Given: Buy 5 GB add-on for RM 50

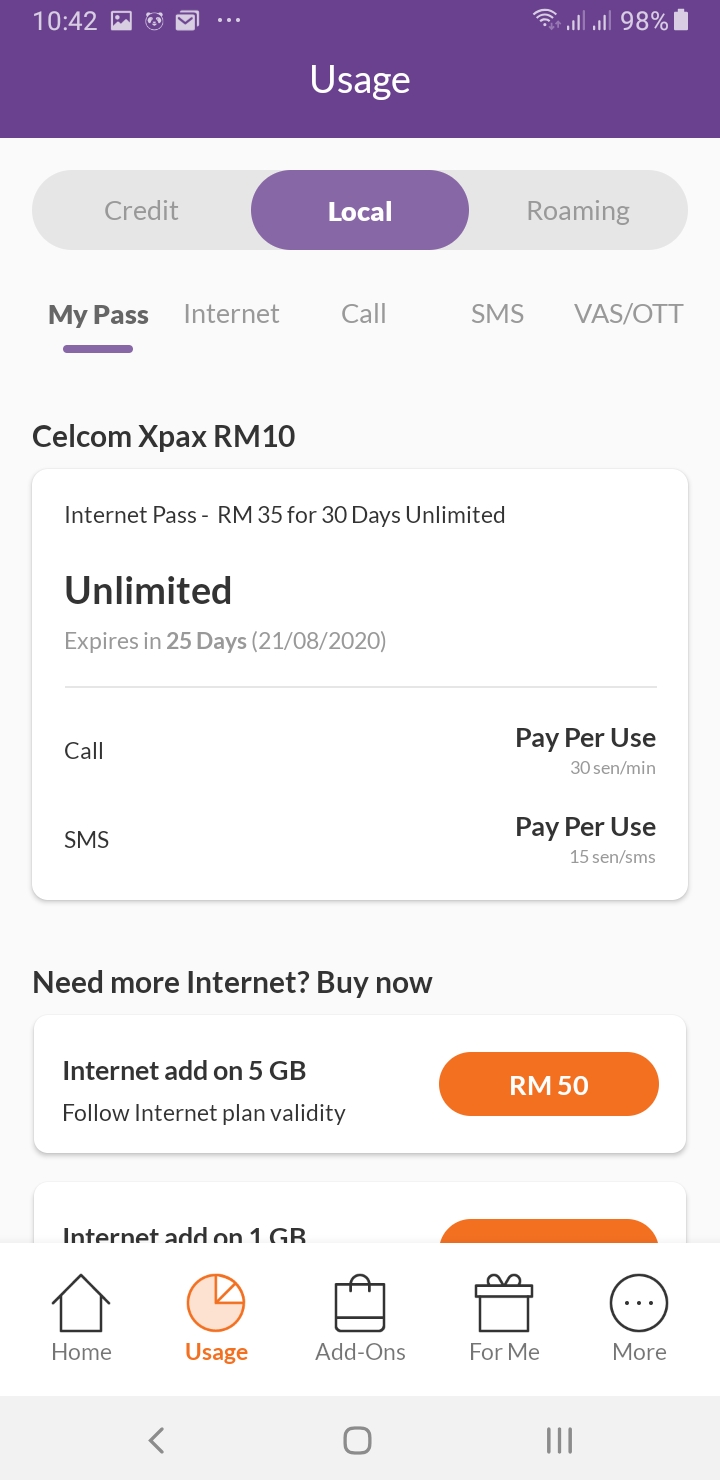Looking at the screenshot, I should (x=548, y=1085).
